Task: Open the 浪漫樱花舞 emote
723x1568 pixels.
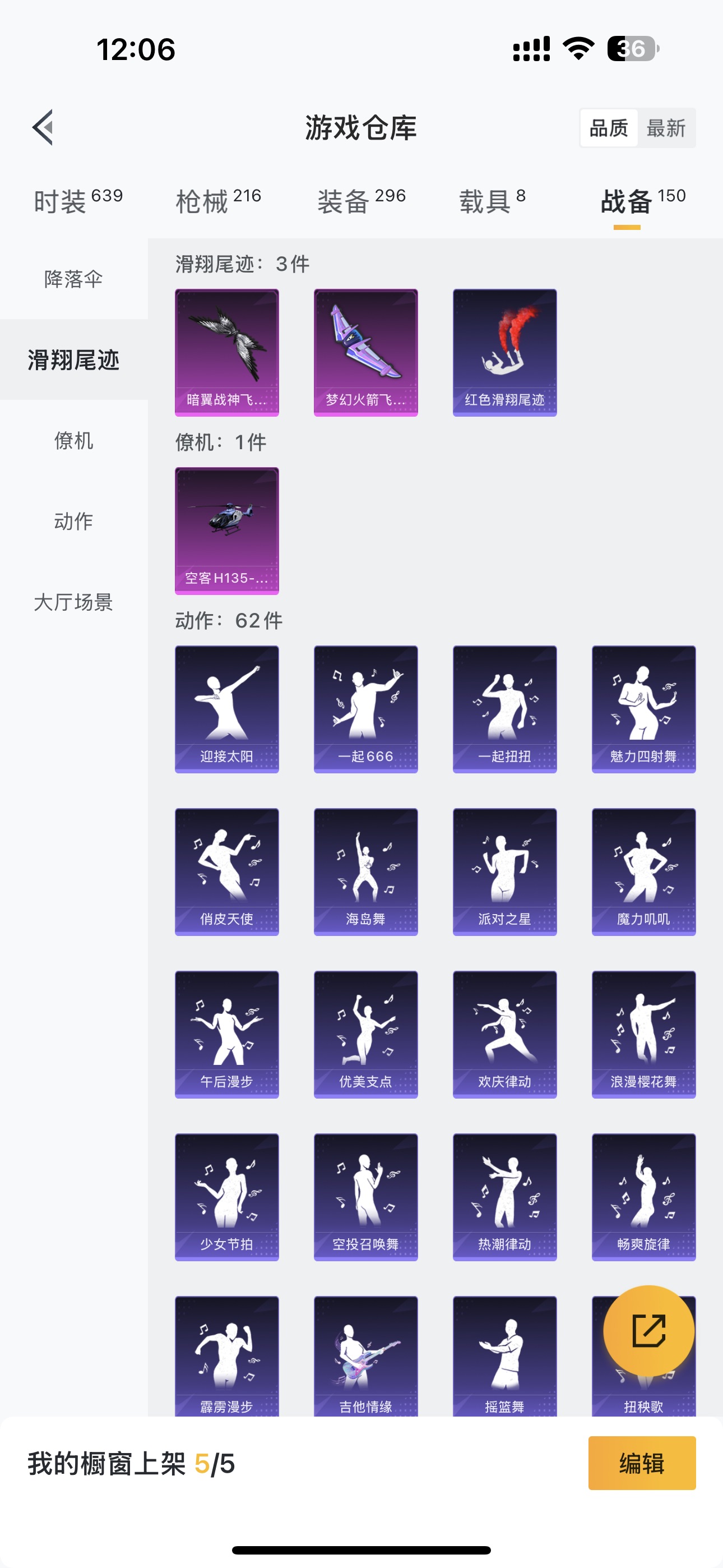Action: pyautogui.click(x=644, y=1034)
